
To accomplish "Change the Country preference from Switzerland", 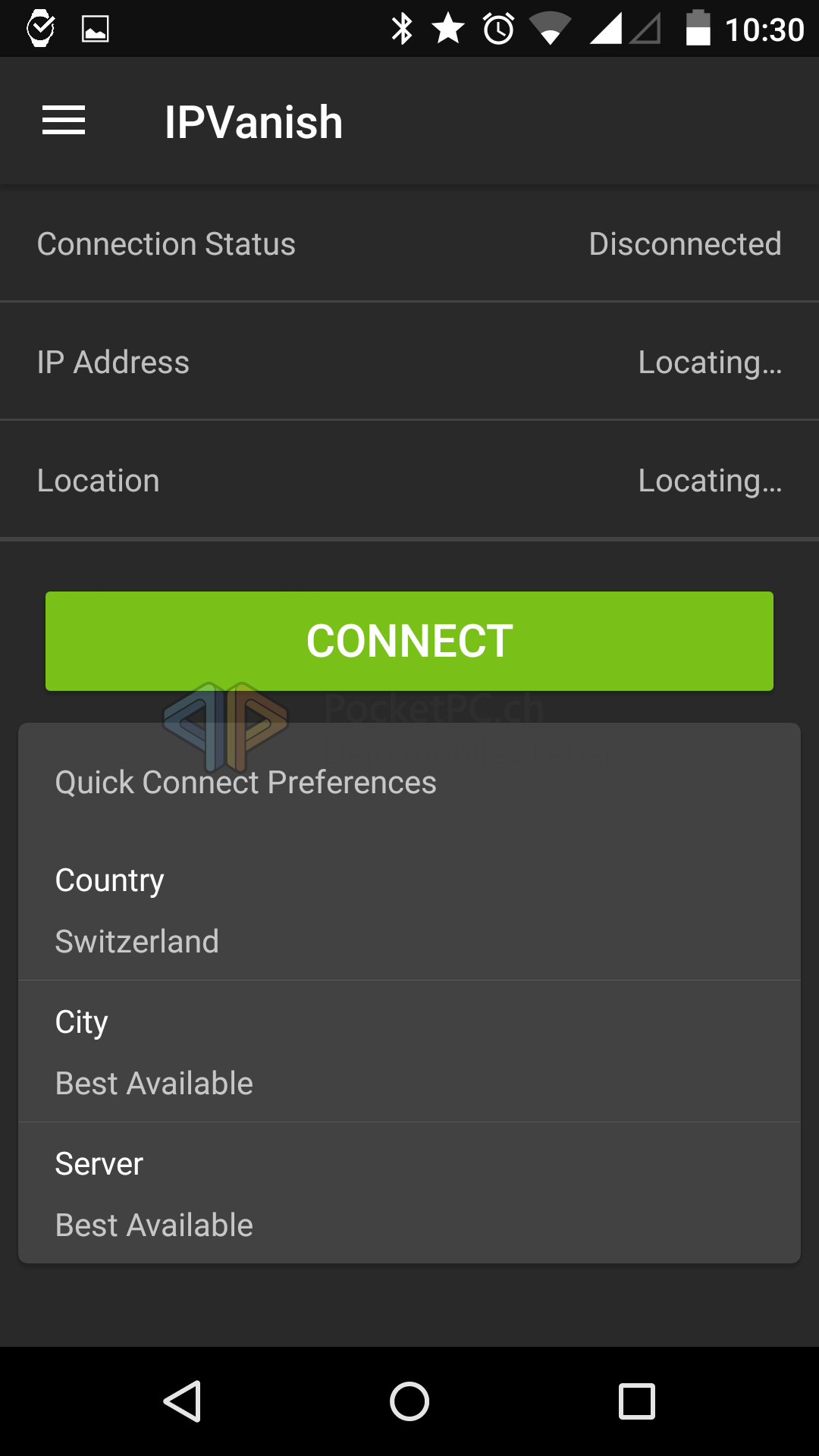I will [x=409, y=910].
